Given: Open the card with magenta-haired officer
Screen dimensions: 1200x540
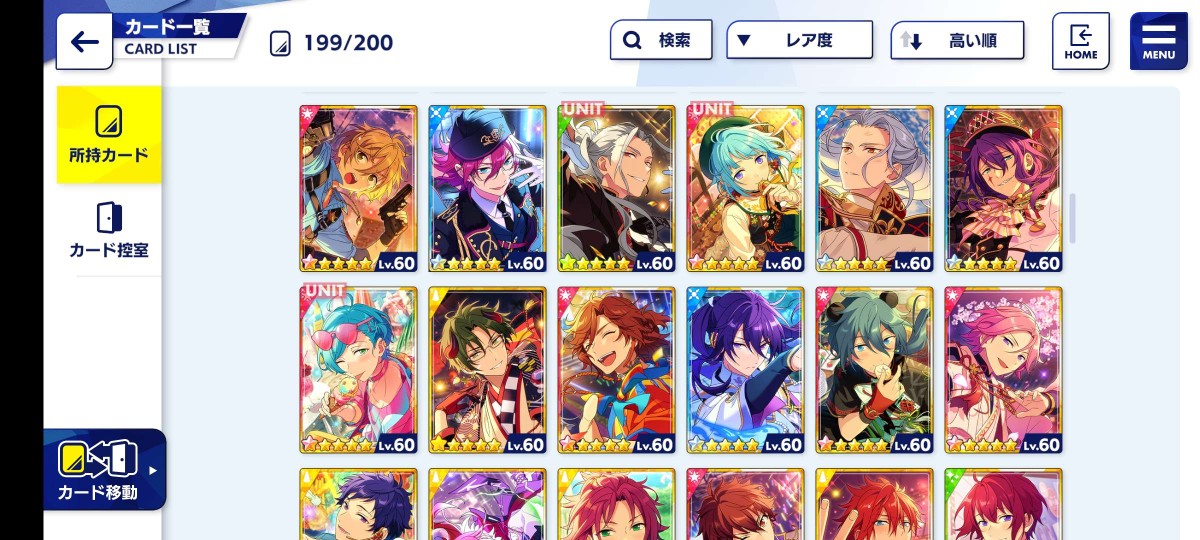Looking at the screenshot, I should click(487, 188).
